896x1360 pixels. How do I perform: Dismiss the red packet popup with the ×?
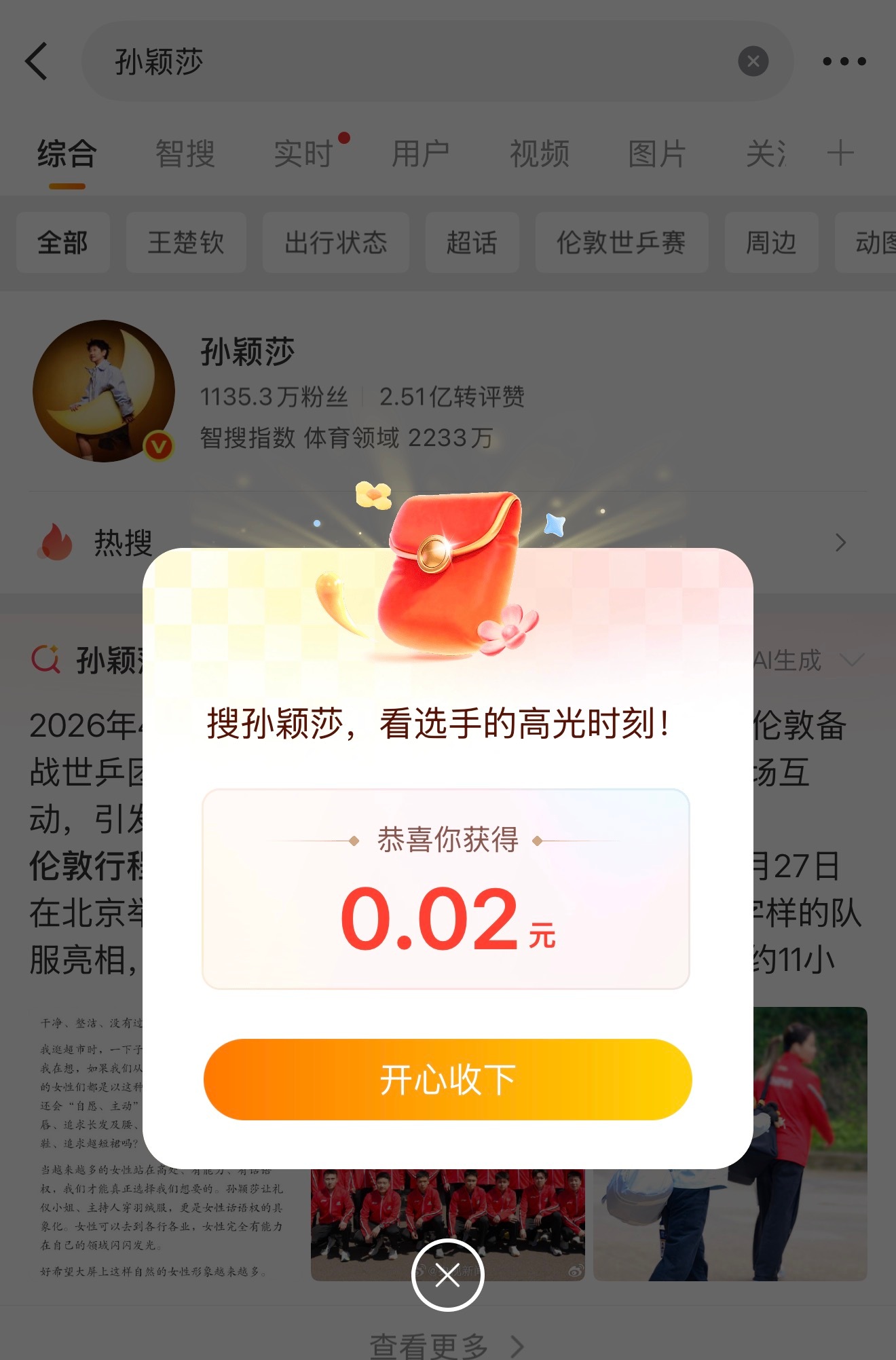pos(448,1275)
